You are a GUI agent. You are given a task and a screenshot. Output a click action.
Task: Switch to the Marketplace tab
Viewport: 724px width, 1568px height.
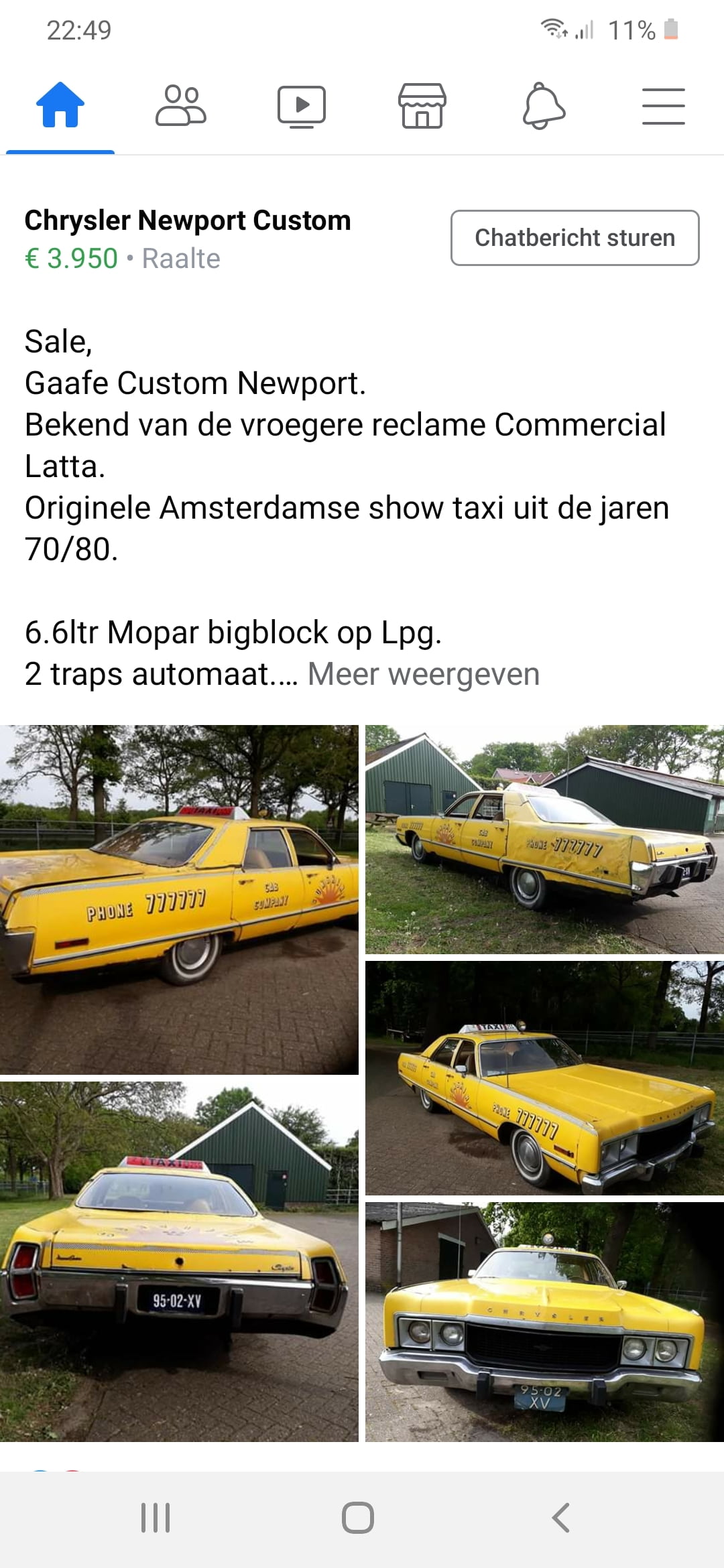coord(422,106)
